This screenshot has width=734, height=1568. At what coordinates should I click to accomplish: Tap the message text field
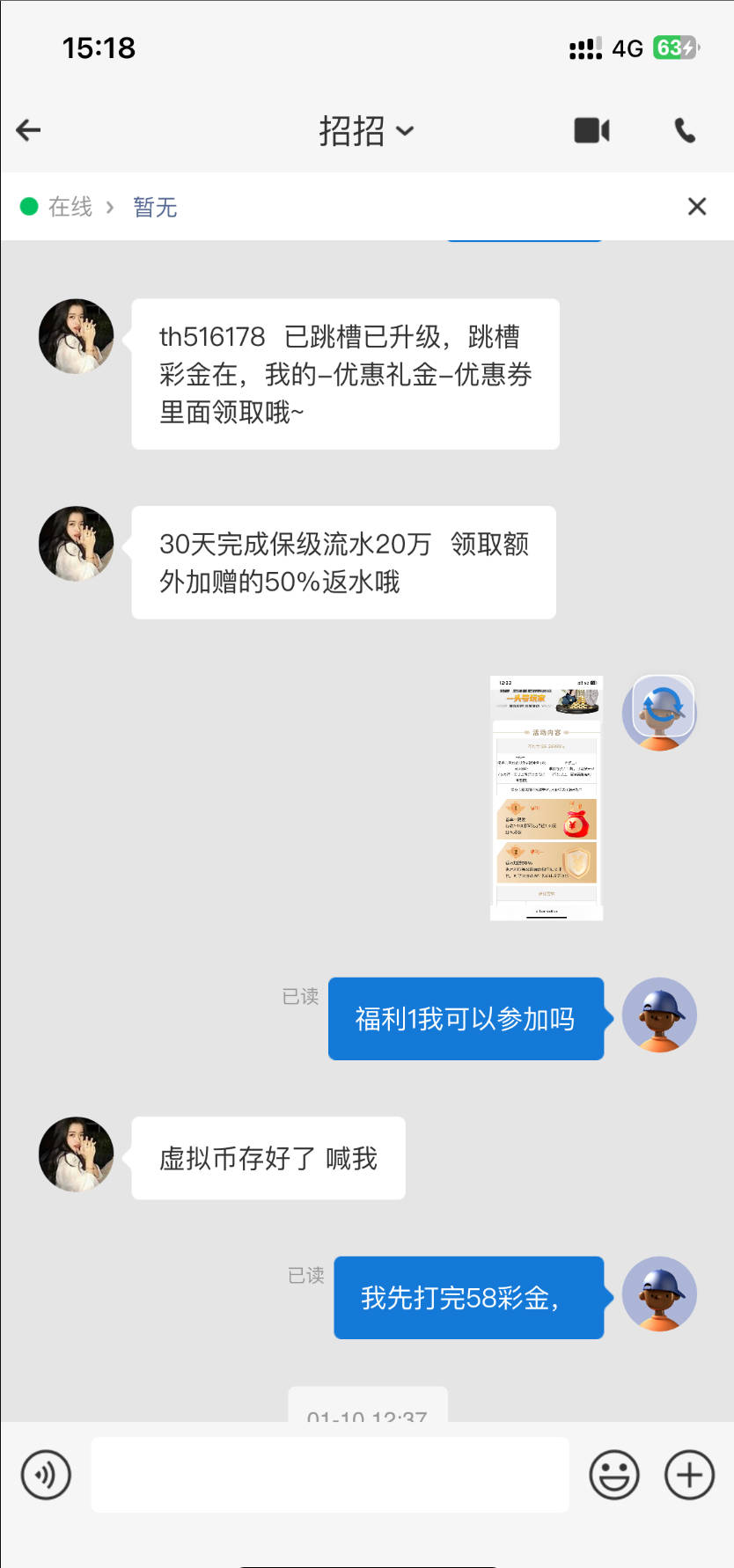pyautogui.click(x=330, y=1474)
